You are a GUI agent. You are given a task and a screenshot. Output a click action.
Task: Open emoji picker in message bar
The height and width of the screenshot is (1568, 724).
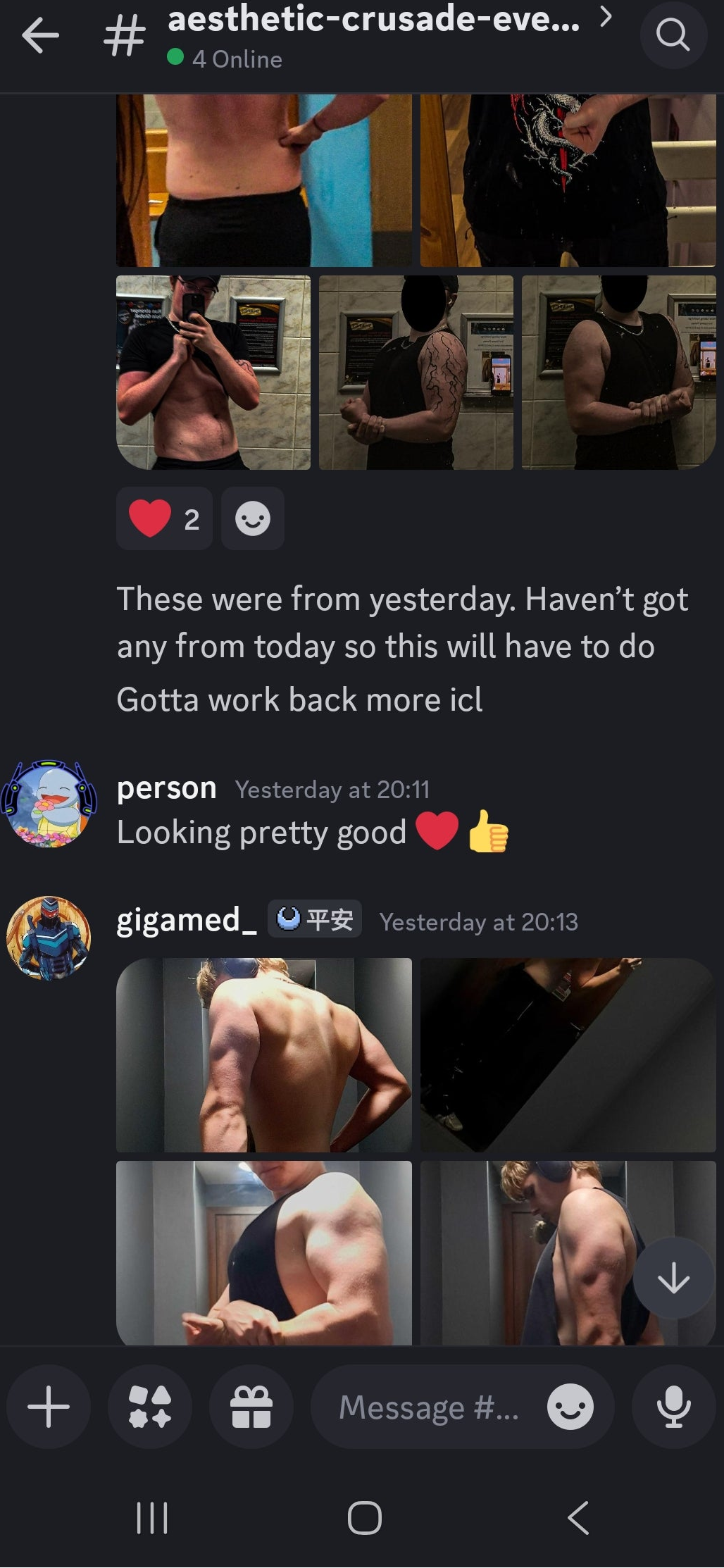[x=570, y=1407]
